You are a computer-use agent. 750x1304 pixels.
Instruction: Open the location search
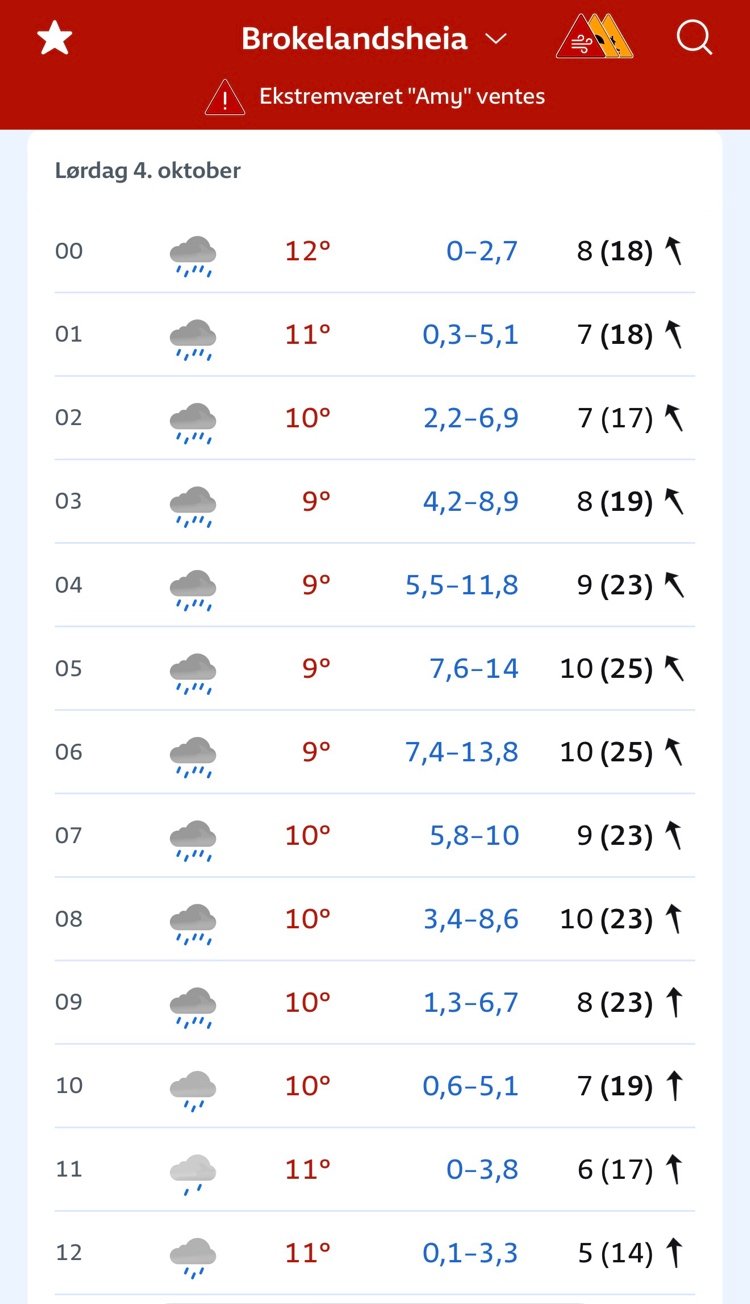[x=693, y=39]
